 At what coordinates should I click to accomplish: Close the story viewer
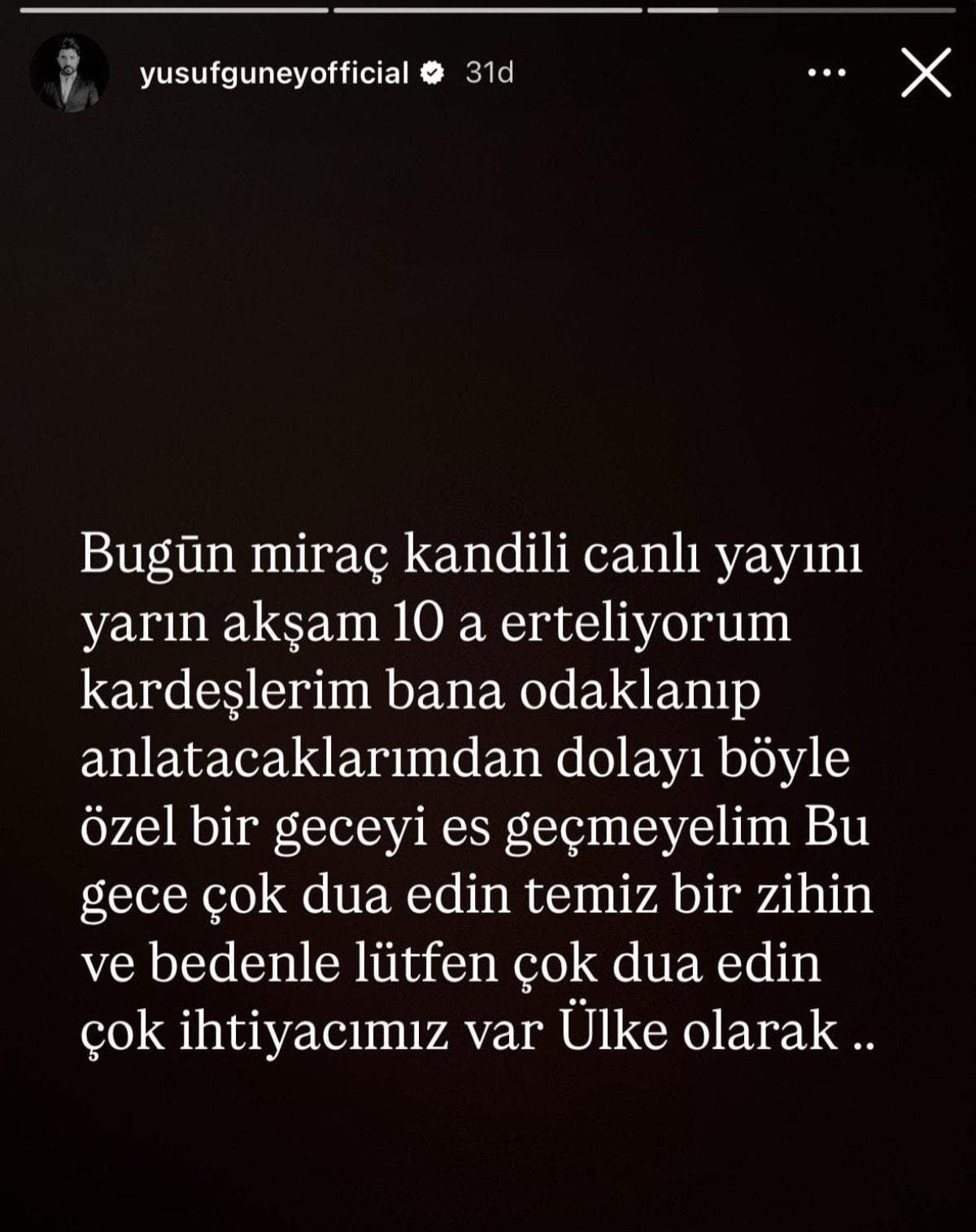click(x=926, y=73)
